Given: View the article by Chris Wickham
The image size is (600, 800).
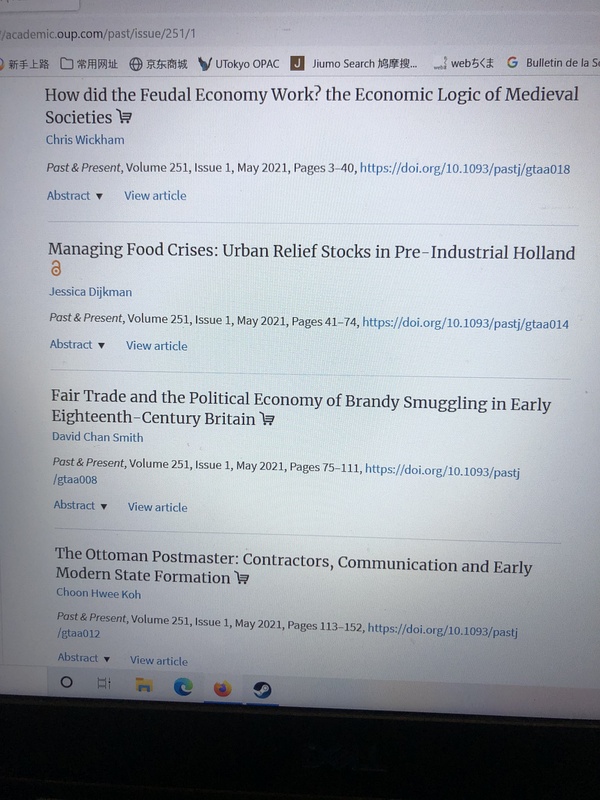Looking at the screenshot, I should tap(155, 196).
